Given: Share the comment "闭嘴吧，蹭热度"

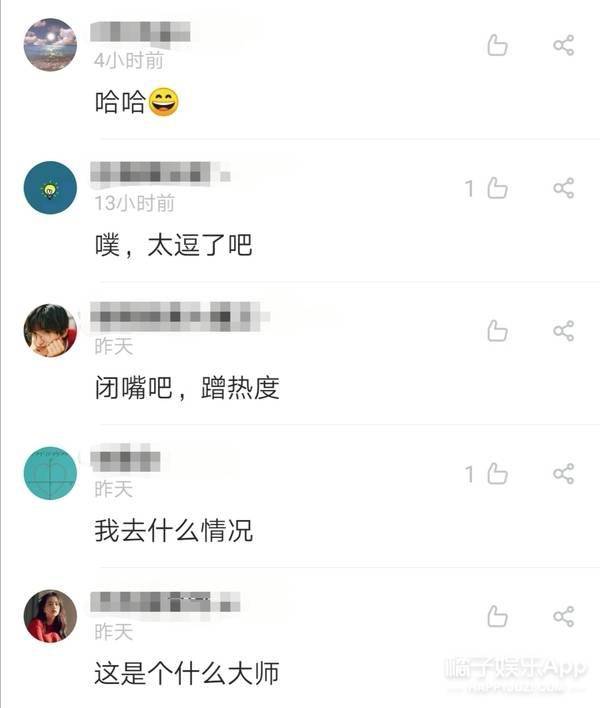Looking at the screenshot, I should [x=563, y=331].
